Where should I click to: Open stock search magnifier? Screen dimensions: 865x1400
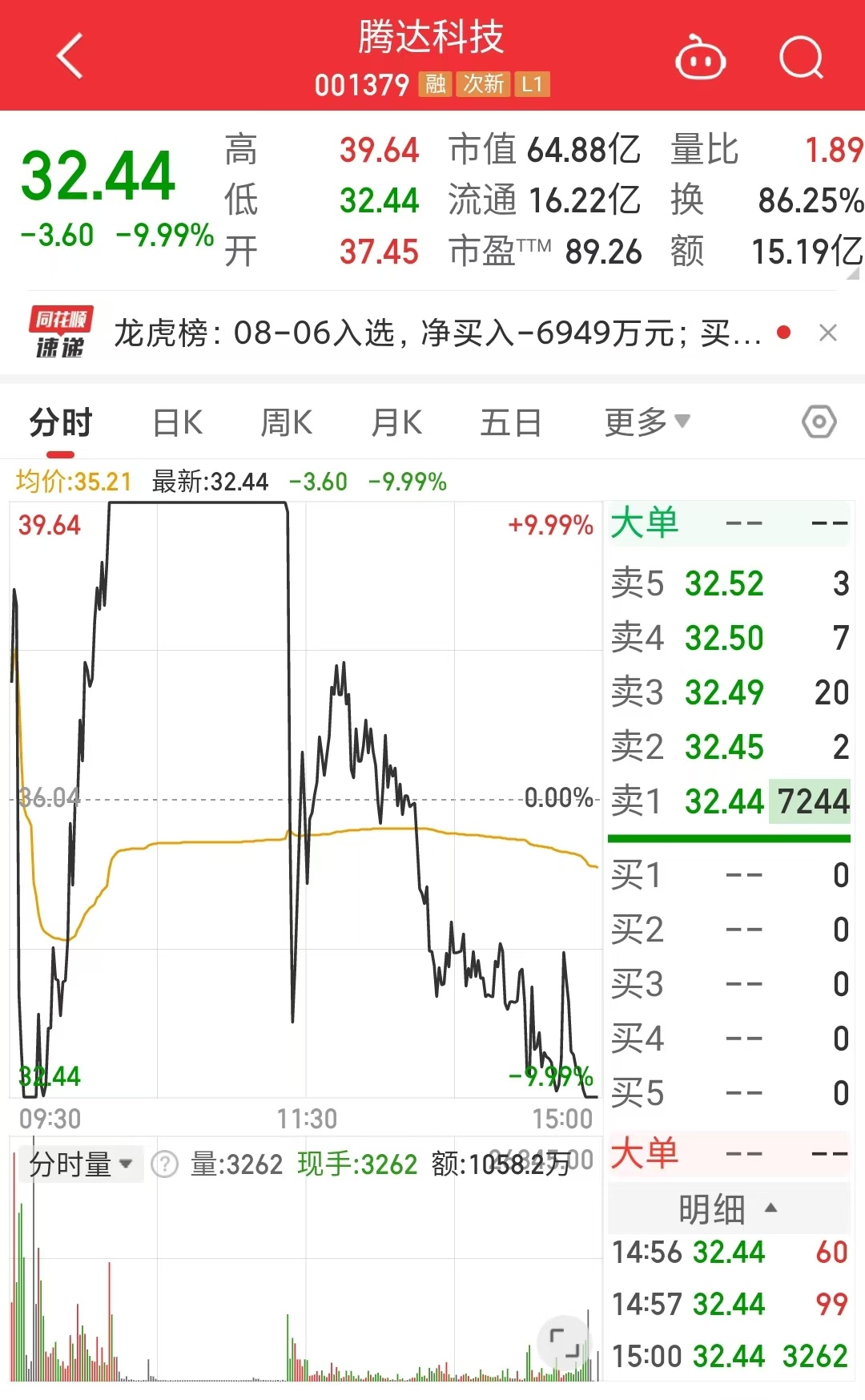pos(801,58)
